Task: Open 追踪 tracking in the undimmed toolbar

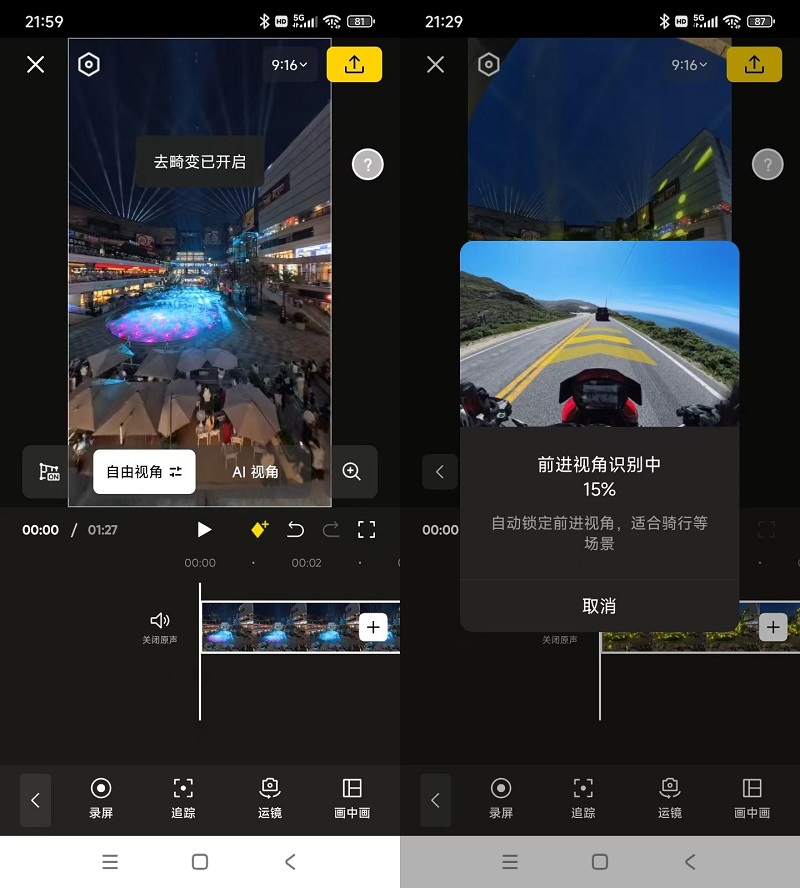Action: click(x=183, y=798)
